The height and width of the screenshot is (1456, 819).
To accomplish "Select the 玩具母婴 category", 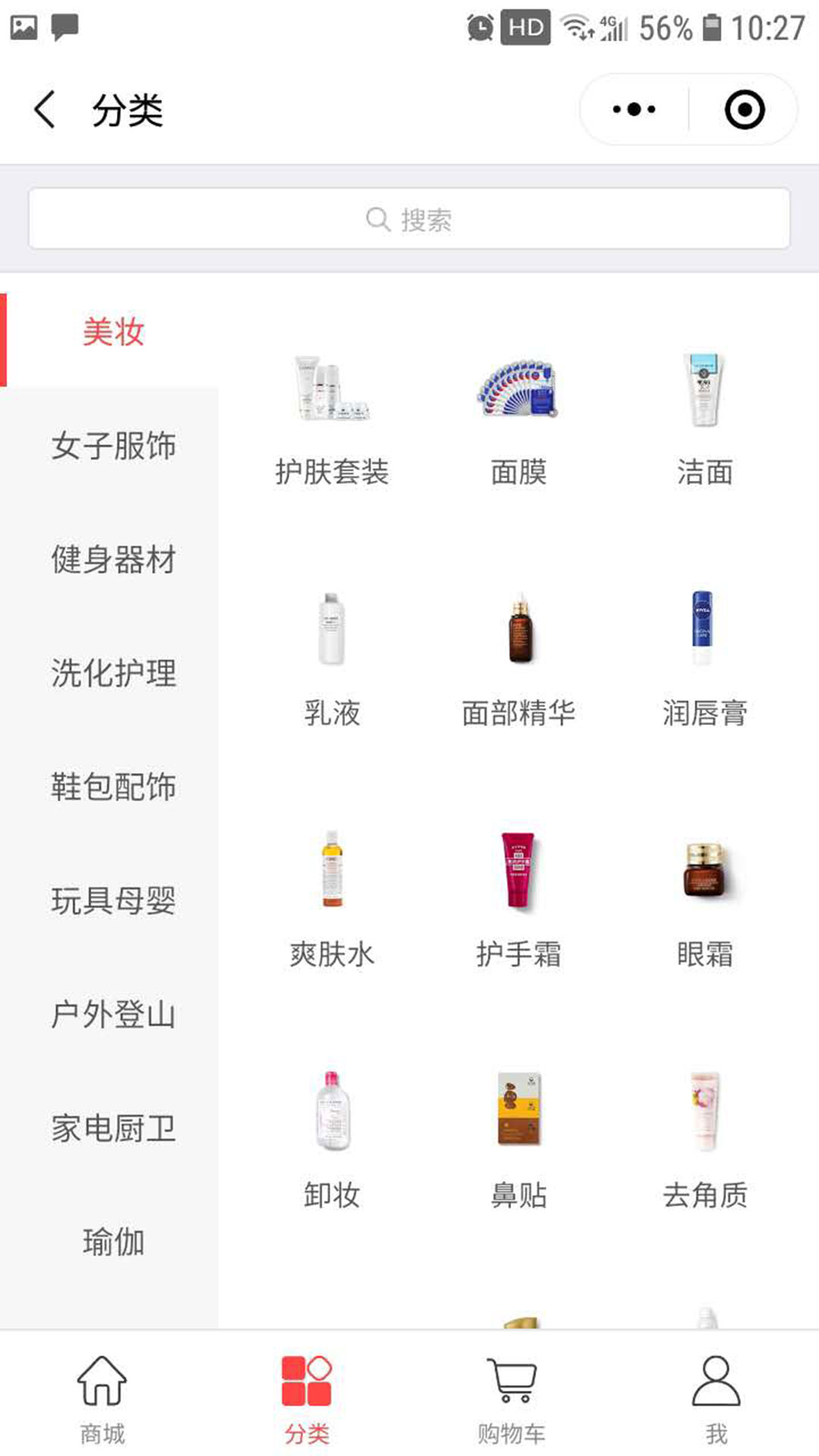I will (x=113, y=900).
